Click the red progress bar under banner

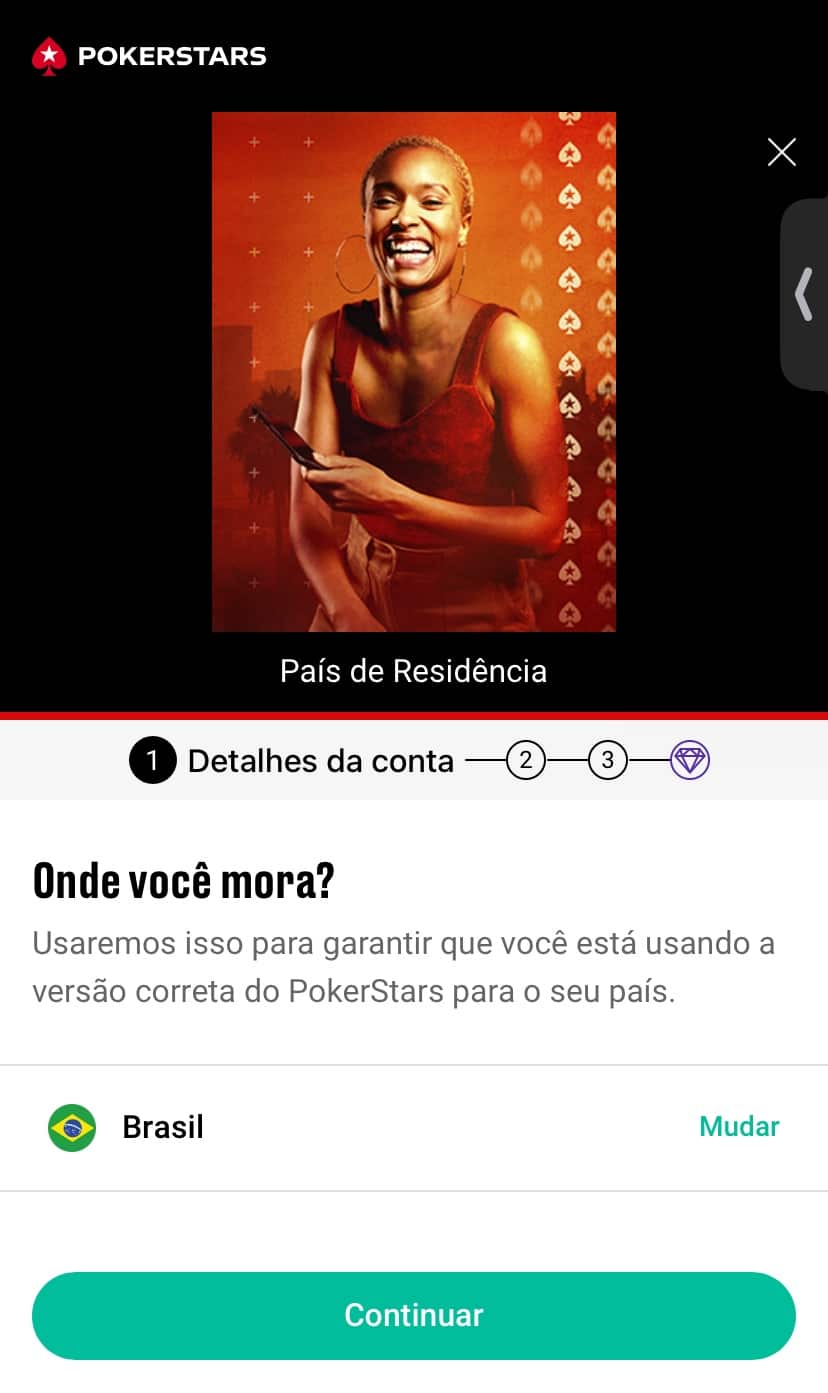point(414,716)
